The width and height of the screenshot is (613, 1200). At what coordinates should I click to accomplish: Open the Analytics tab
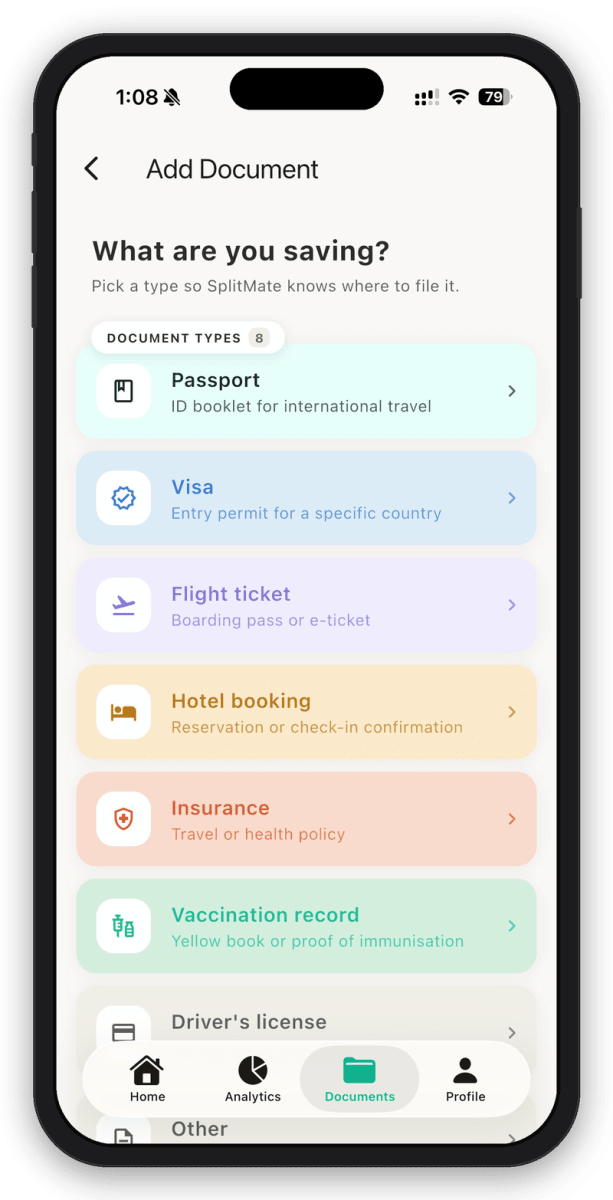click(253, 1079)
